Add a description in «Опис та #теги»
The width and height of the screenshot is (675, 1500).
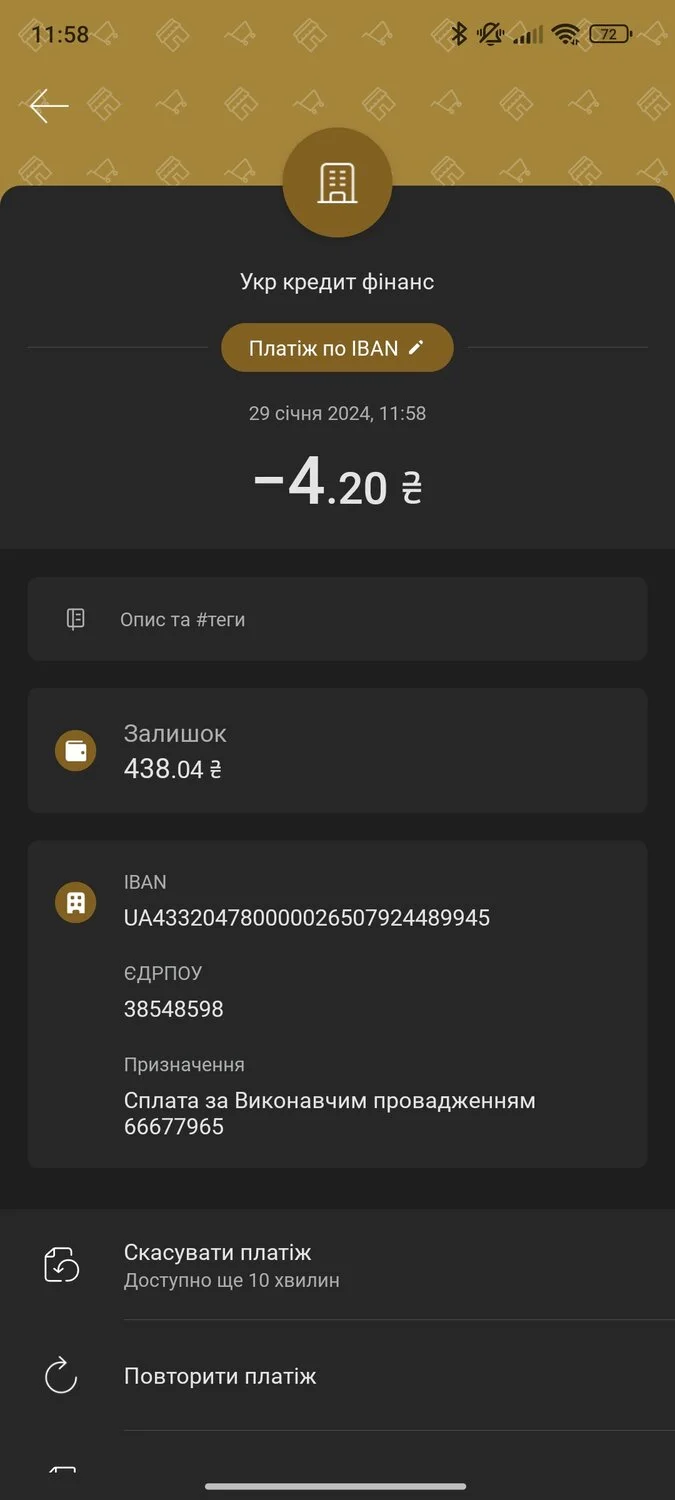337,619
